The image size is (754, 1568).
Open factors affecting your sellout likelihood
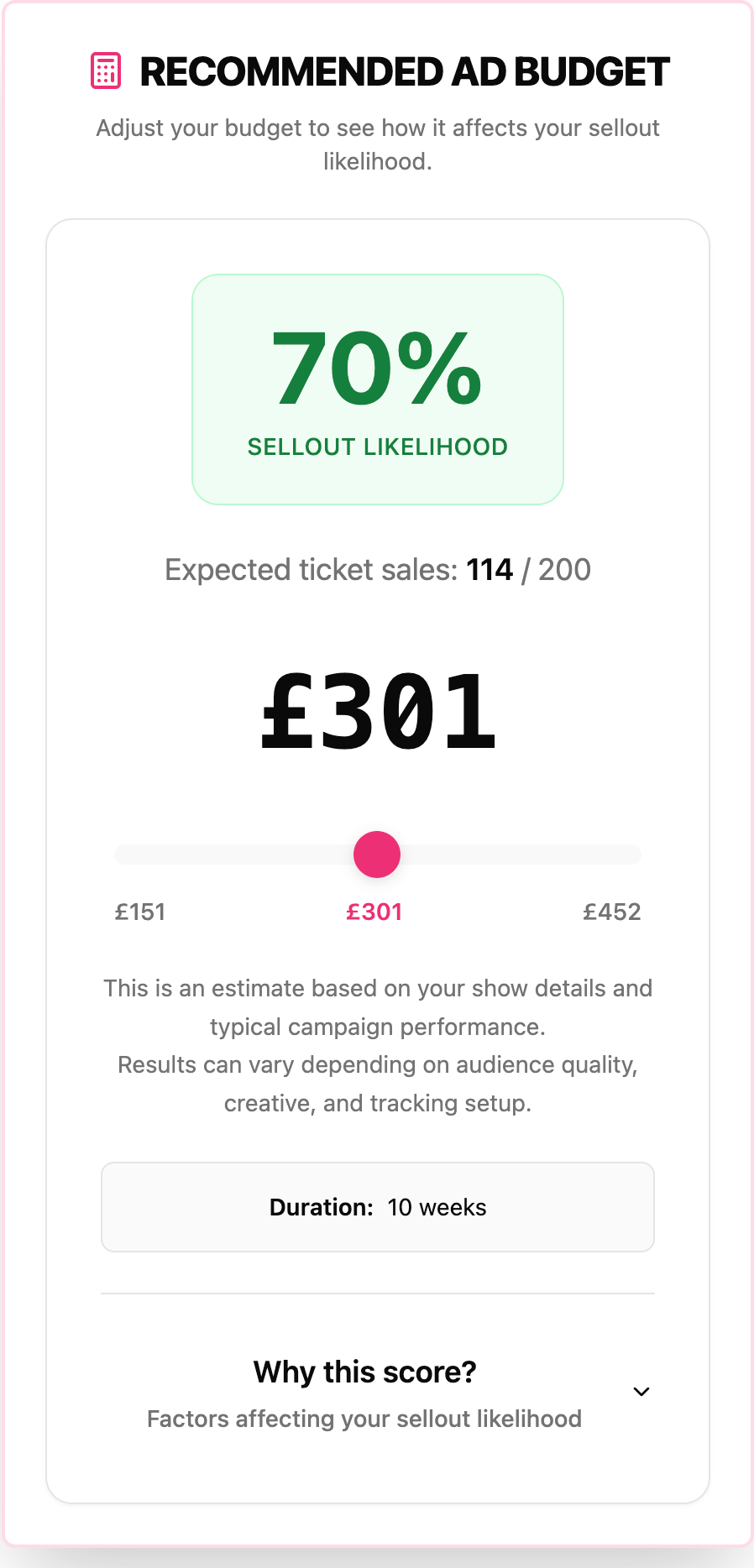364,1419
